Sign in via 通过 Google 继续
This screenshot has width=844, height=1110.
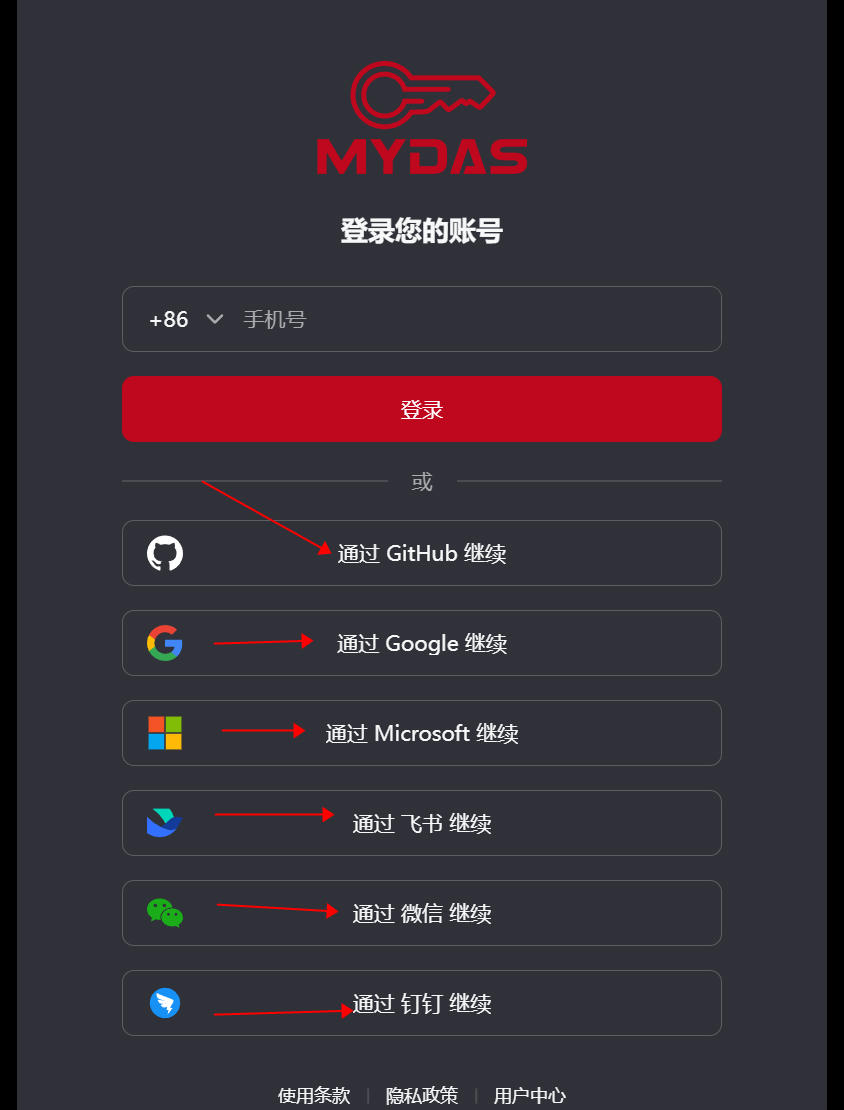click(x=421, y=643)
